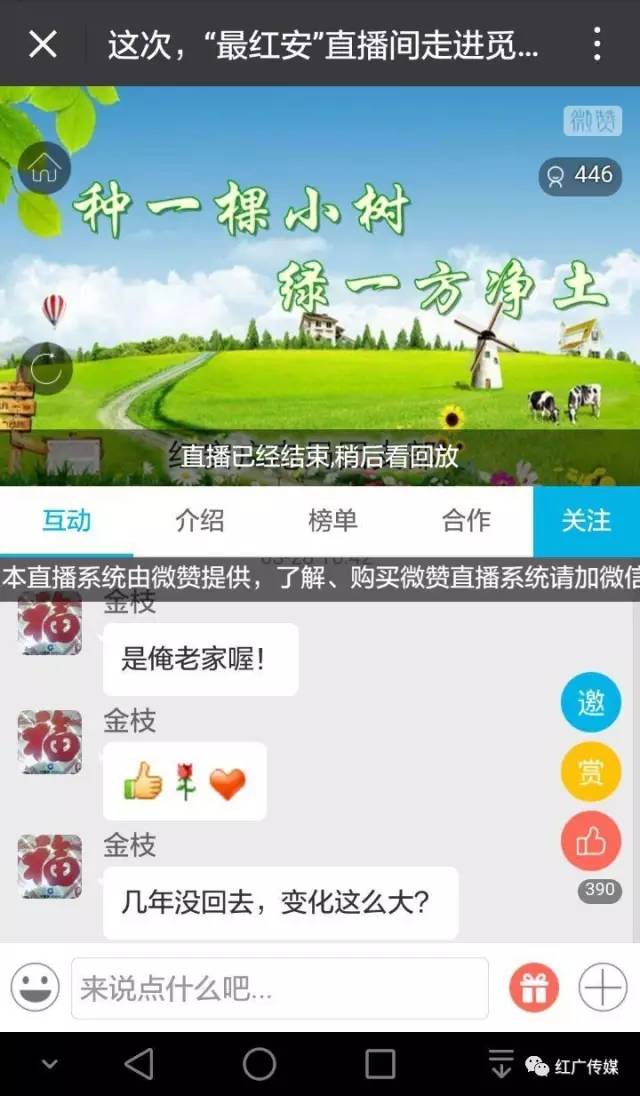
Task: Open the three-dot overflow menu
Action: pyautogui.click(x=597, y=44)
